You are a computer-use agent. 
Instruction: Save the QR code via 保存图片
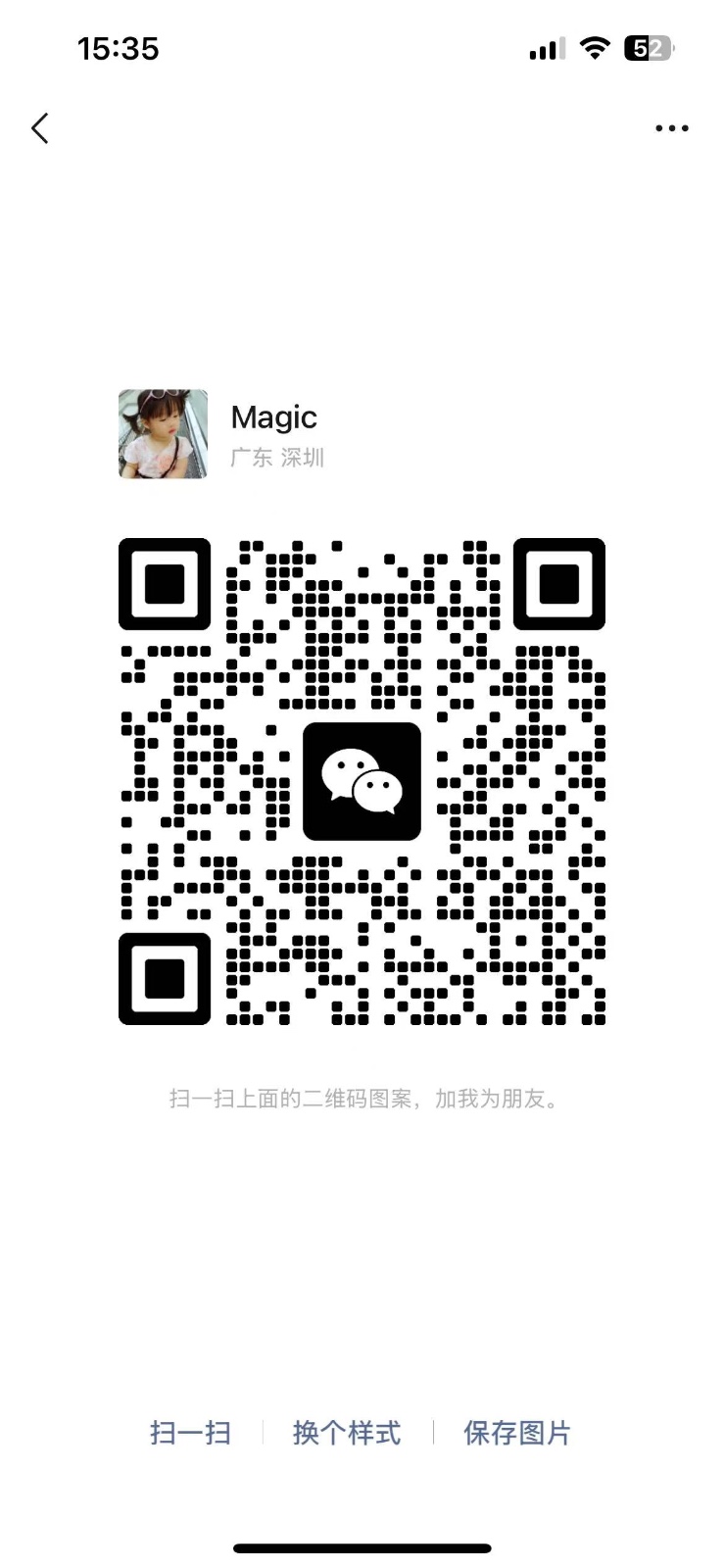click(x=516, y=1433)
